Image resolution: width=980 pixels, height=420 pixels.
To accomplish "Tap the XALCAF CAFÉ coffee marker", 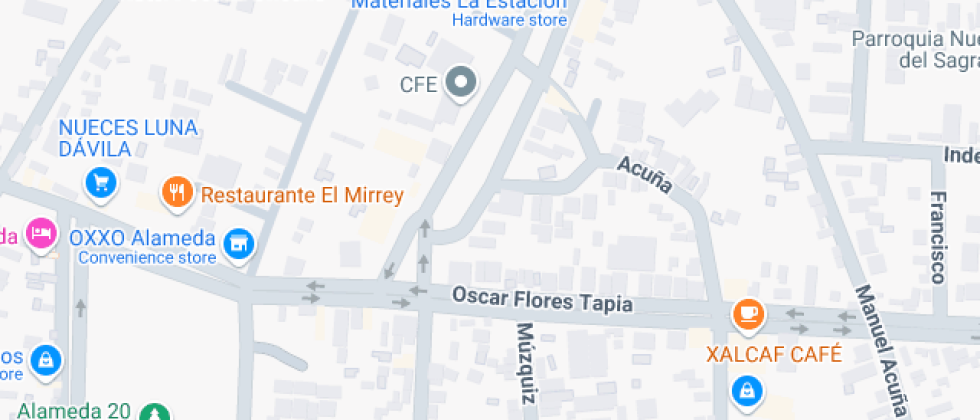I will pos(748,313).
